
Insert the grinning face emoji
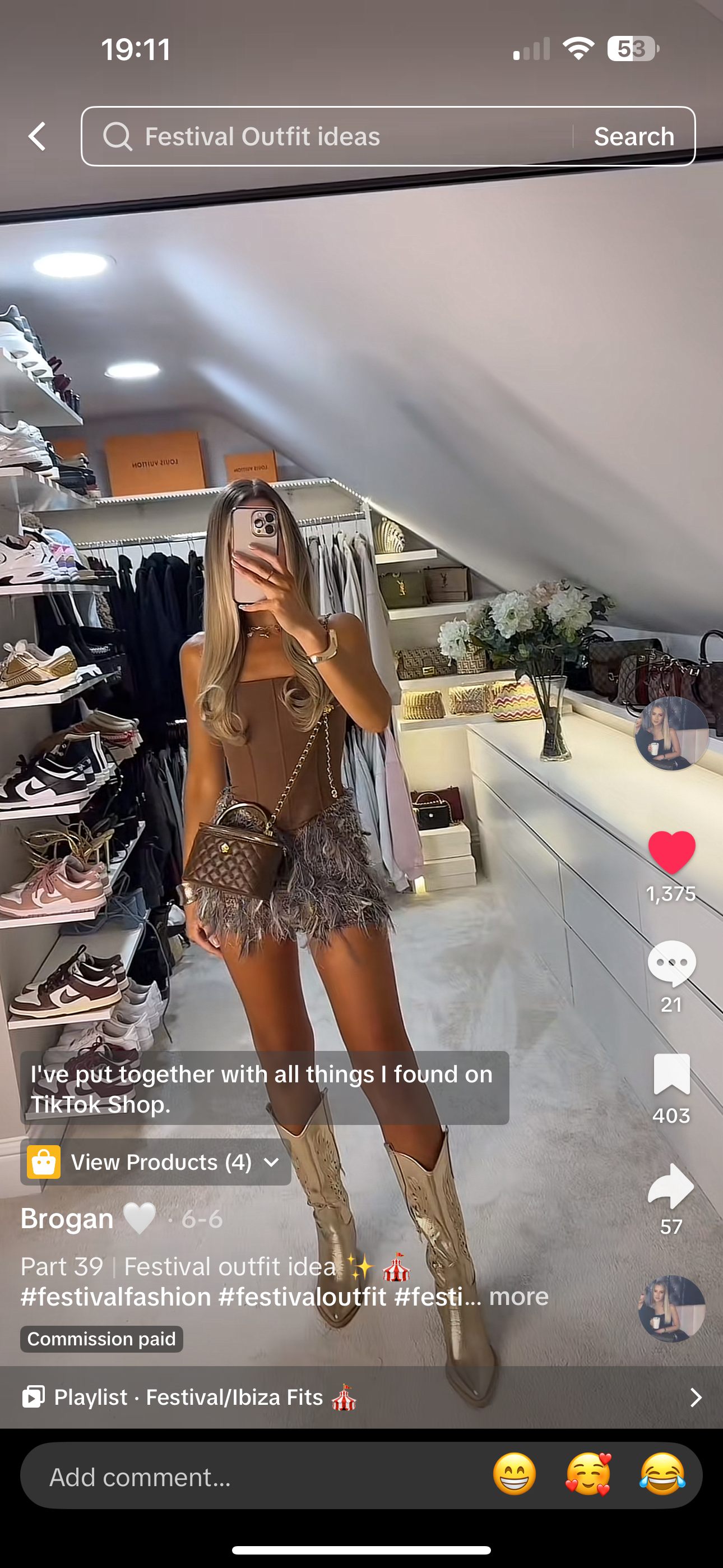pos(515,1475)
